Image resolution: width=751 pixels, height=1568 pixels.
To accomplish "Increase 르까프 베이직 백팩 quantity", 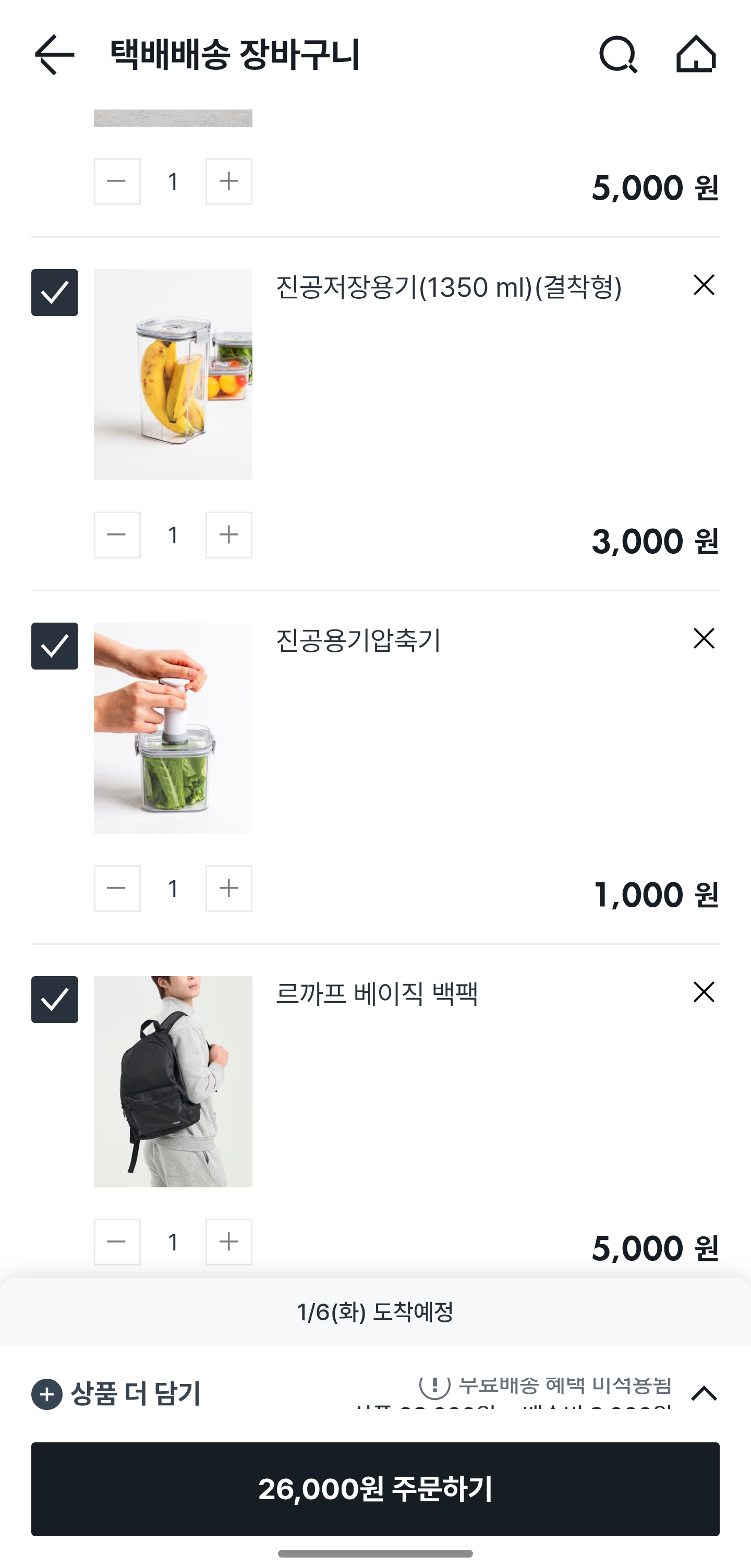I will pyautogui.click(x=229, y=1242).
